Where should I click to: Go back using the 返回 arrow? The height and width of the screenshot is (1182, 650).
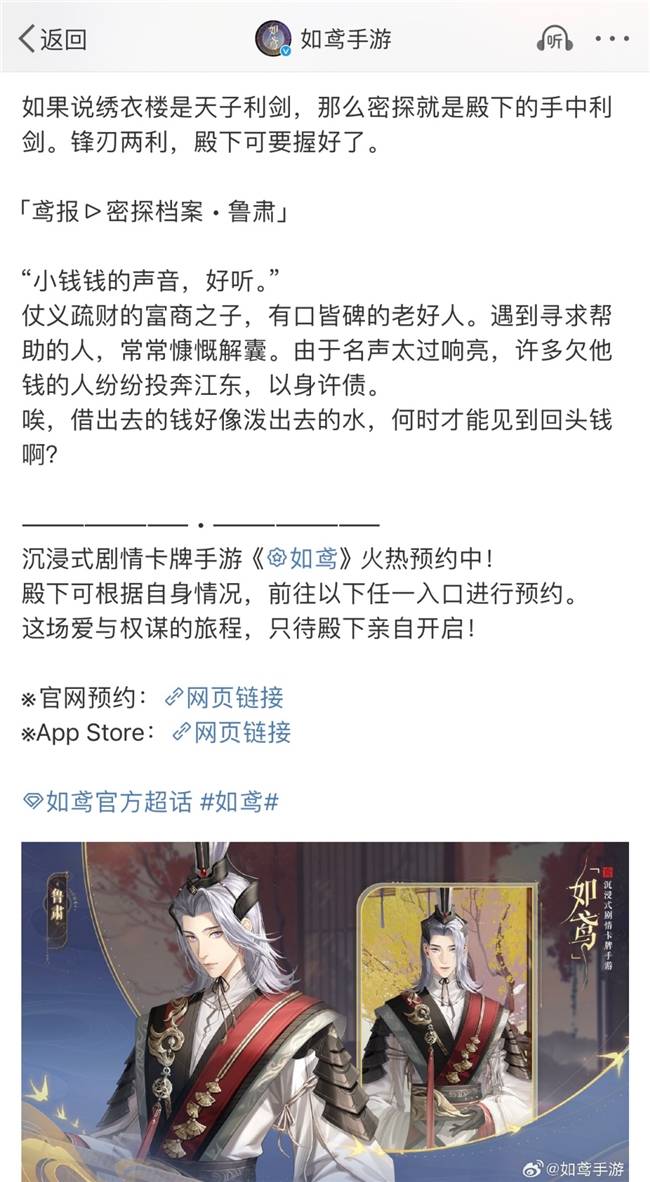click(x=50, y=39)
